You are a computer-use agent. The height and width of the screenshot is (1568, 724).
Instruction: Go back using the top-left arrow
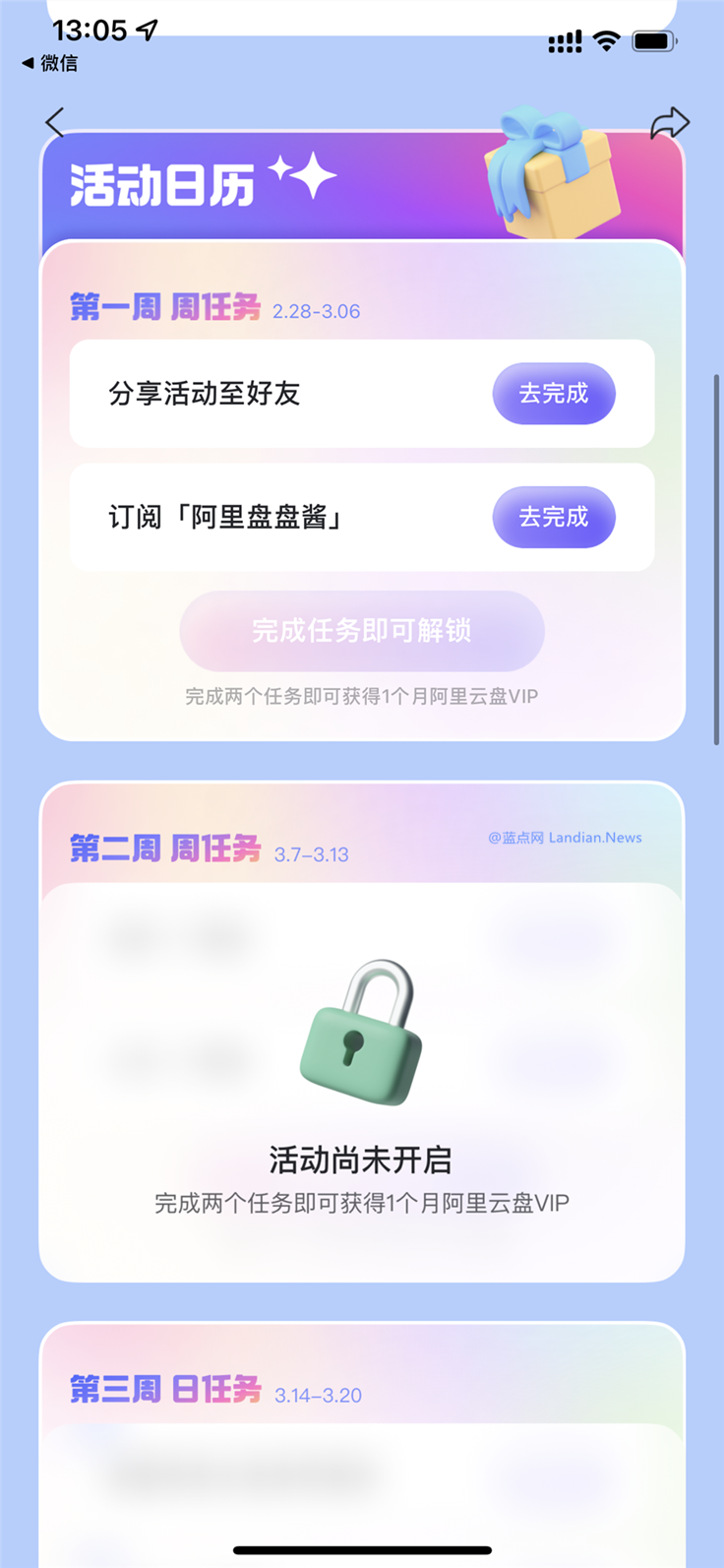coord(55,123)
